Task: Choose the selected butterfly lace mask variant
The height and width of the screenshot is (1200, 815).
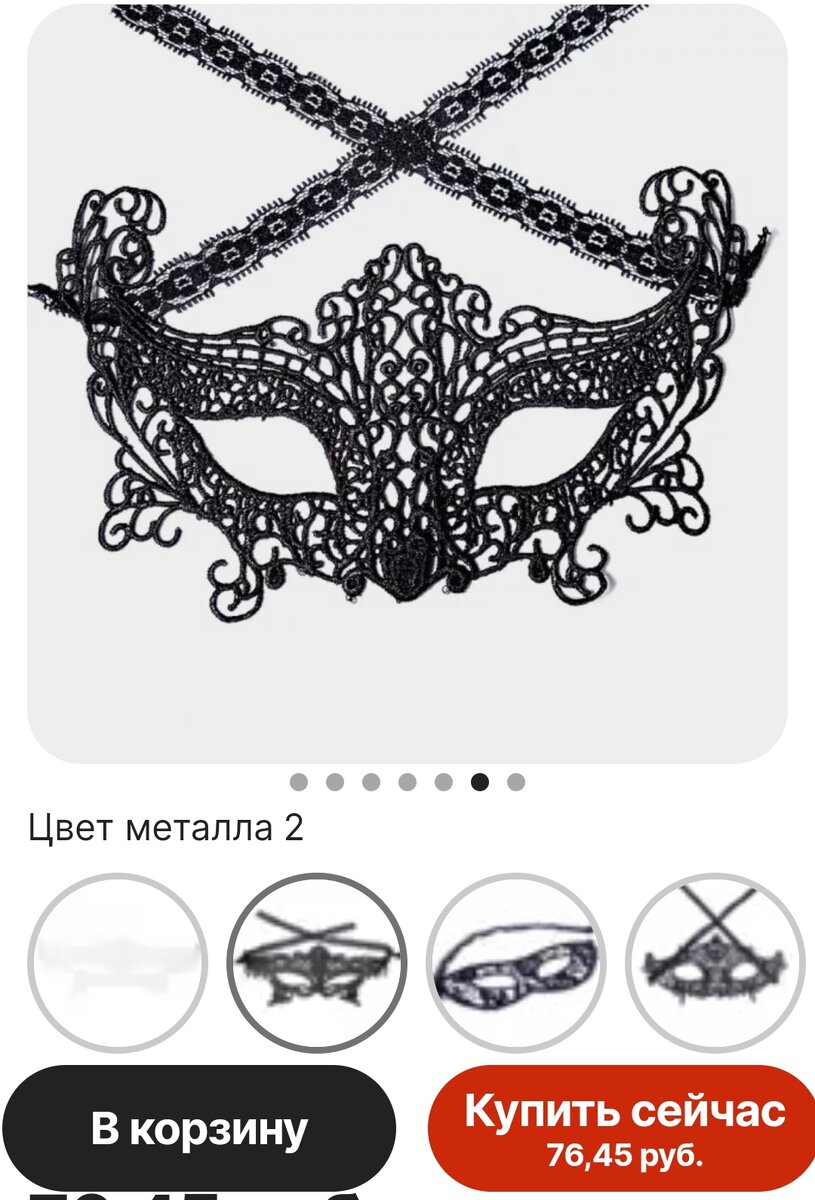Action: (316, 962)
